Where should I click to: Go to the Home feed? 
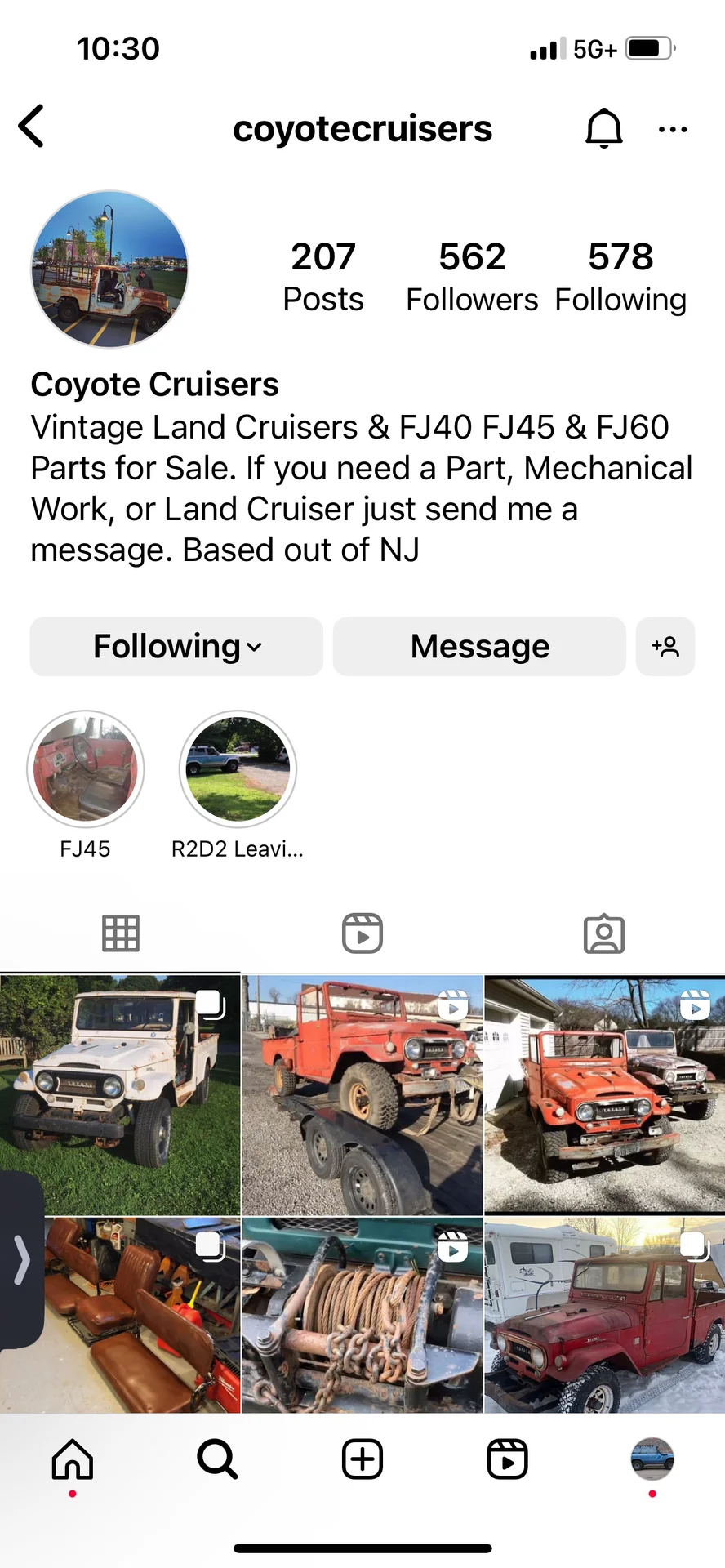(x=73, y=1459)
